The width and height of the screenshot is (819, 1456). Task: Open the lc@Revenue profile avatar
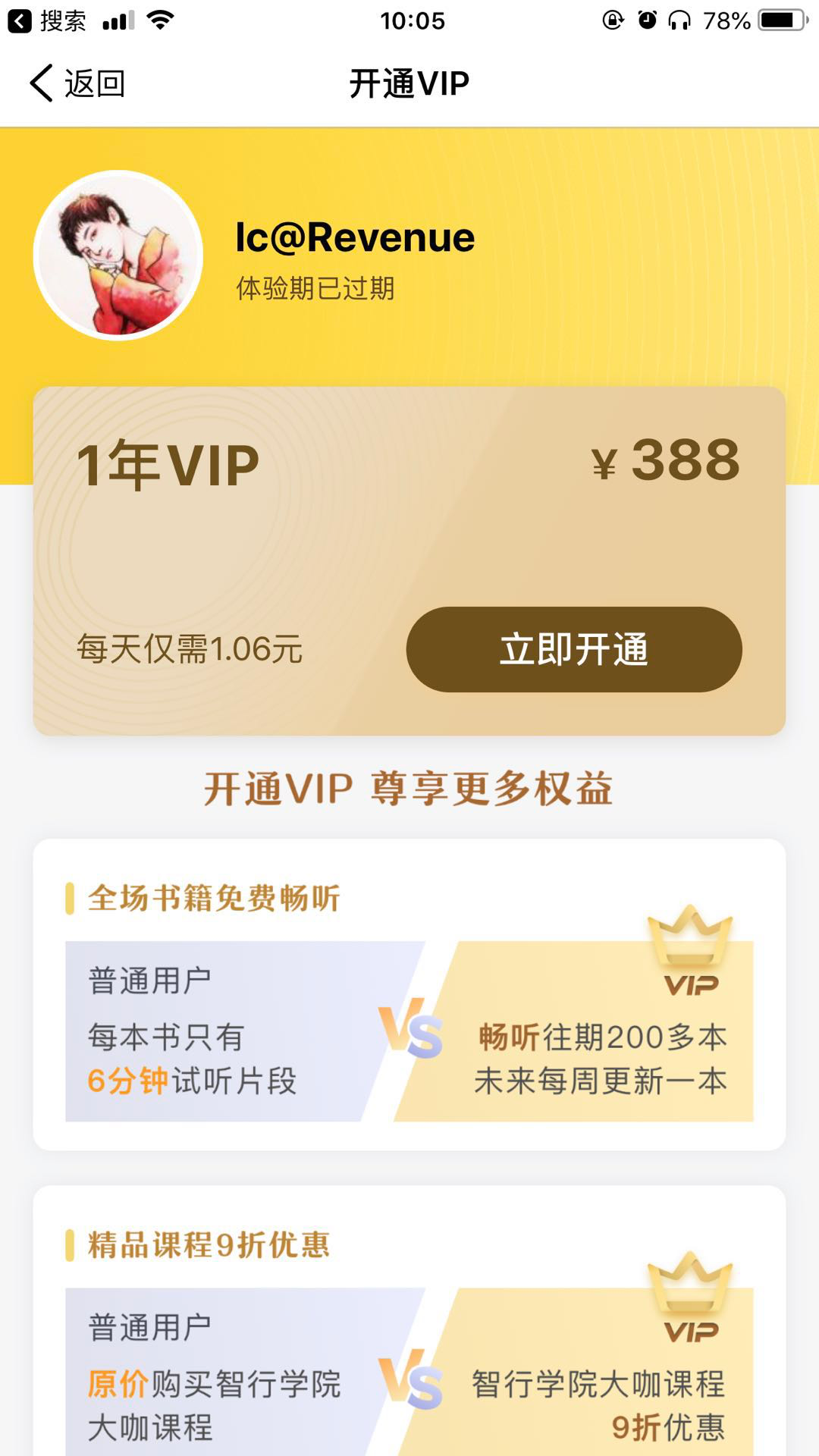(118, 256)
